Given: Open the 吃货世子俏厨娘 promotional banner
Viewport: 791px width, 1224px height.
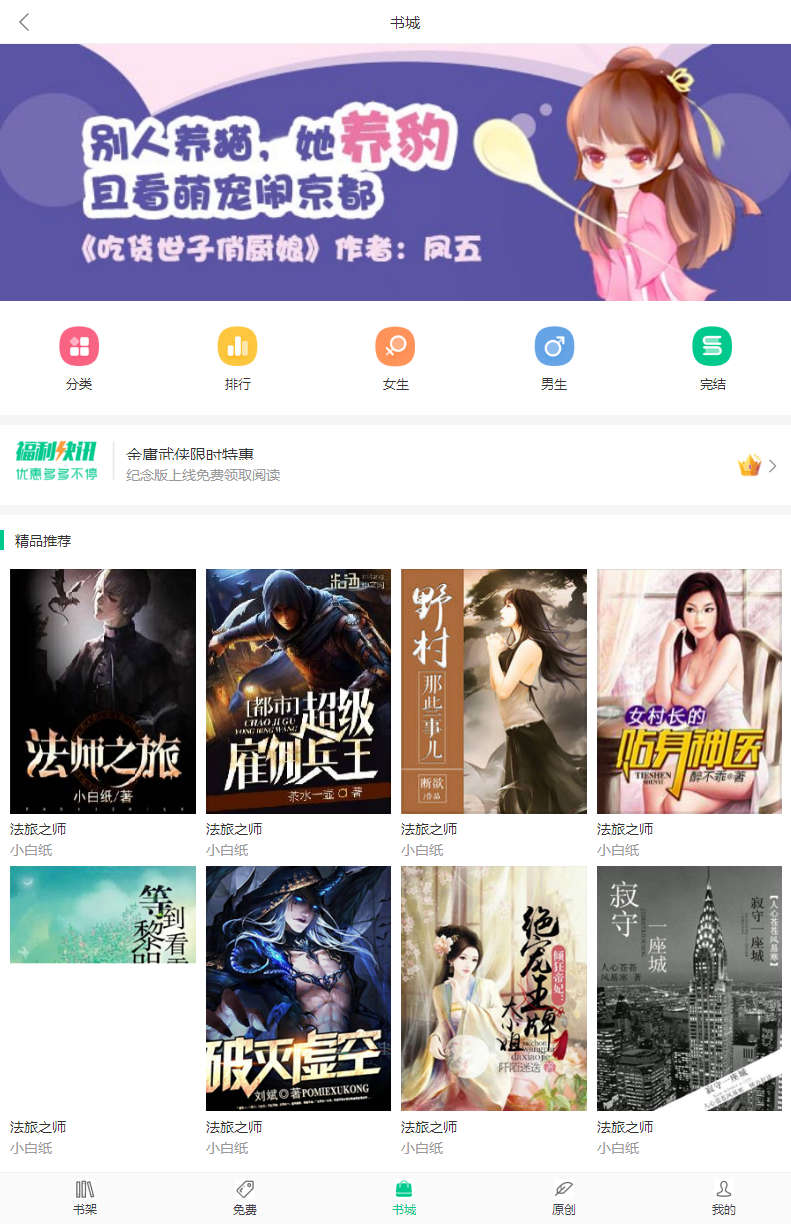Looking at the screenshot, I should [x=395, y=172].
